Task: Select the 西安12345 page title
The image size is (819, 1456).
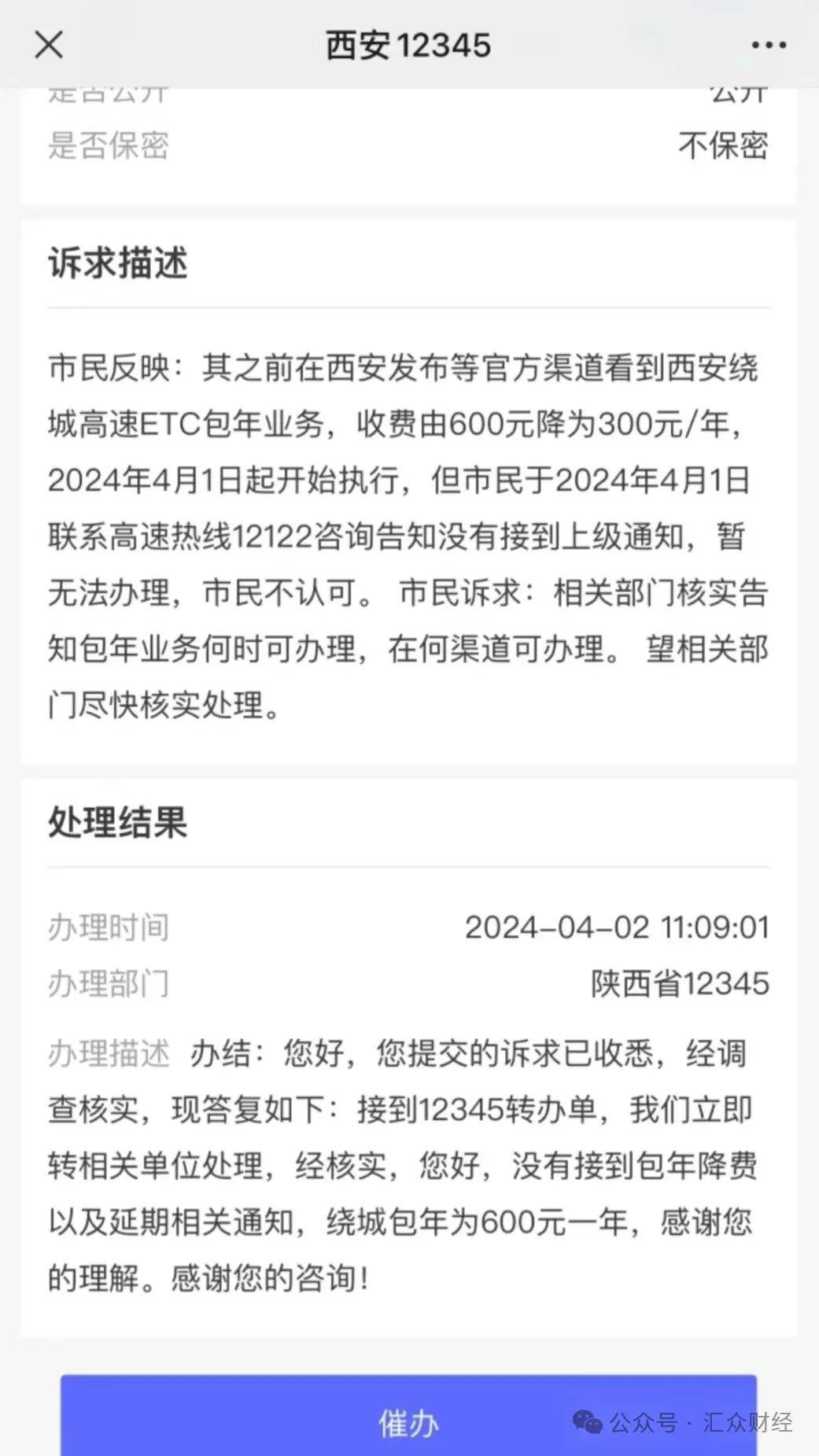Action: [409, 45]
